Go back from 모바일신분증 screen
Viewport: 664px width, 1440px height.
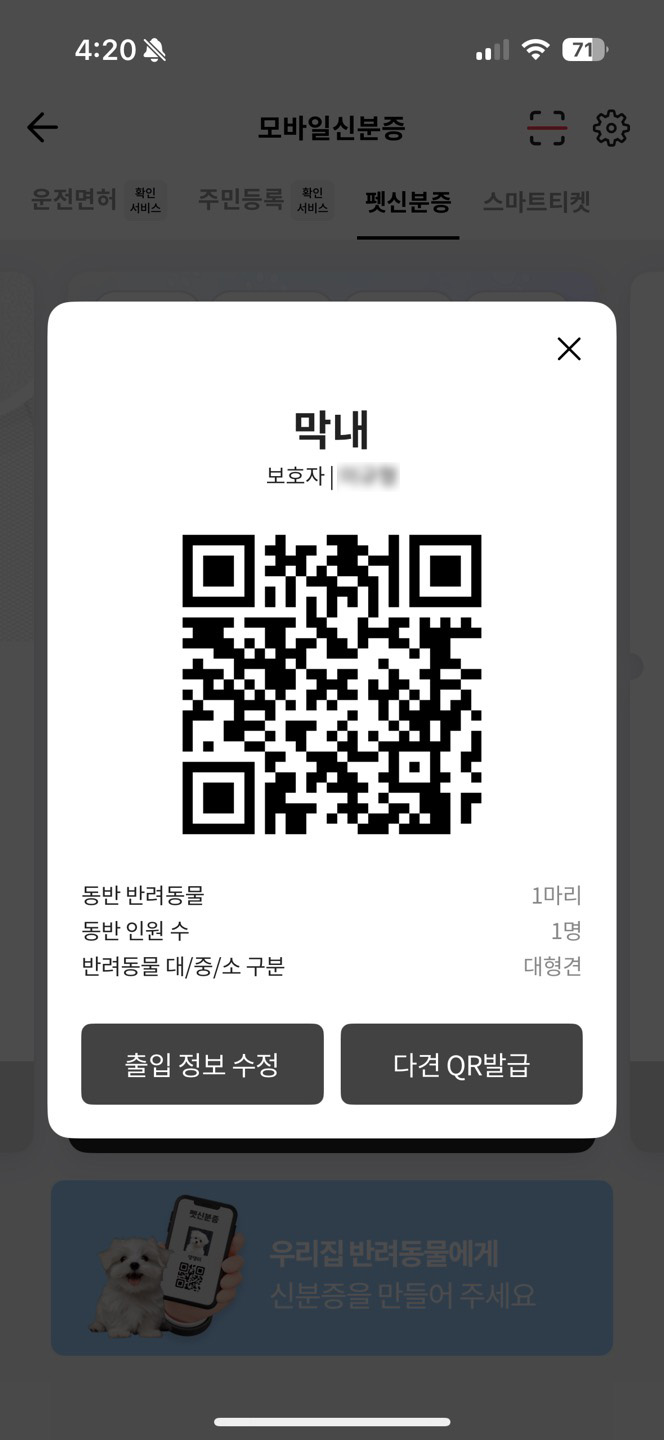42,128
